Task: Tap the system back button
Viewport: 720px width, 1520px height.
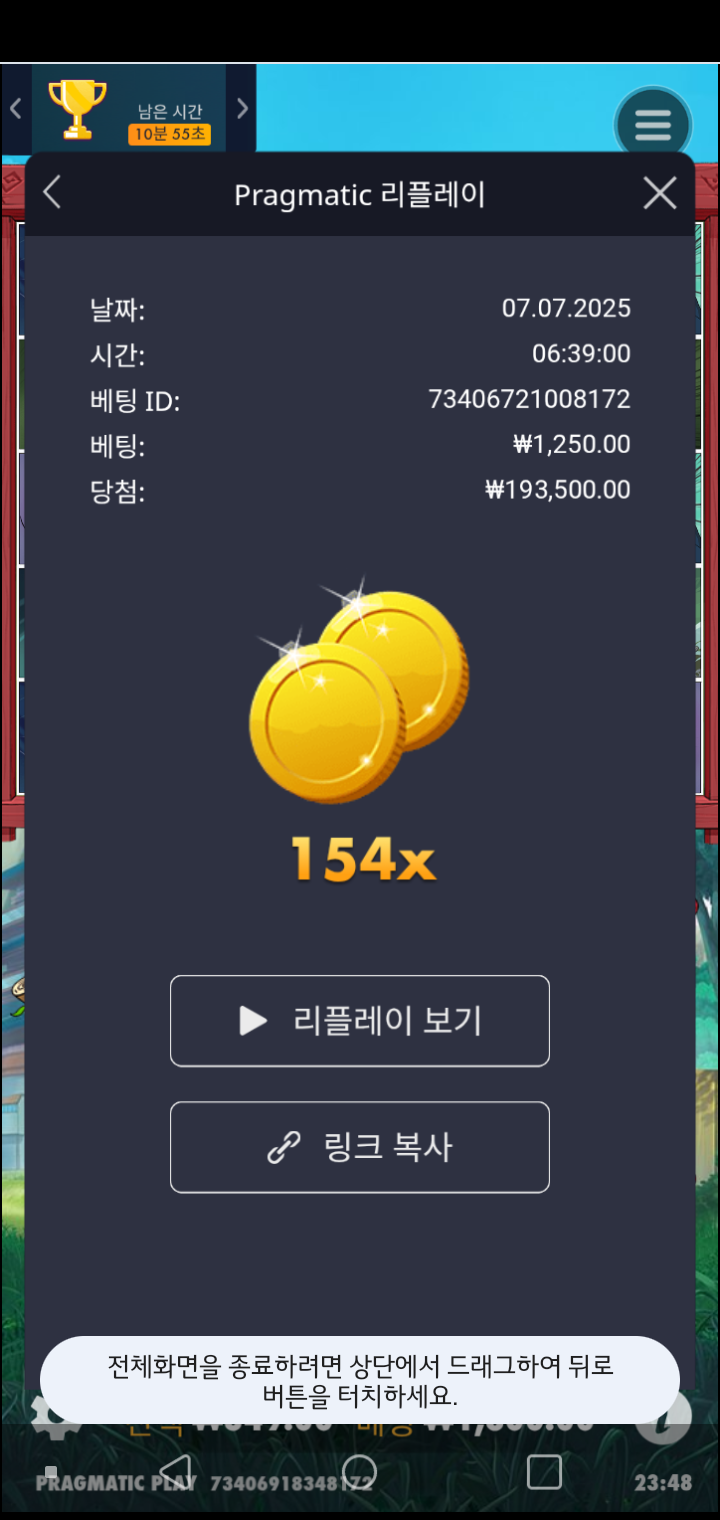Action: click(x=175, y=1472)
